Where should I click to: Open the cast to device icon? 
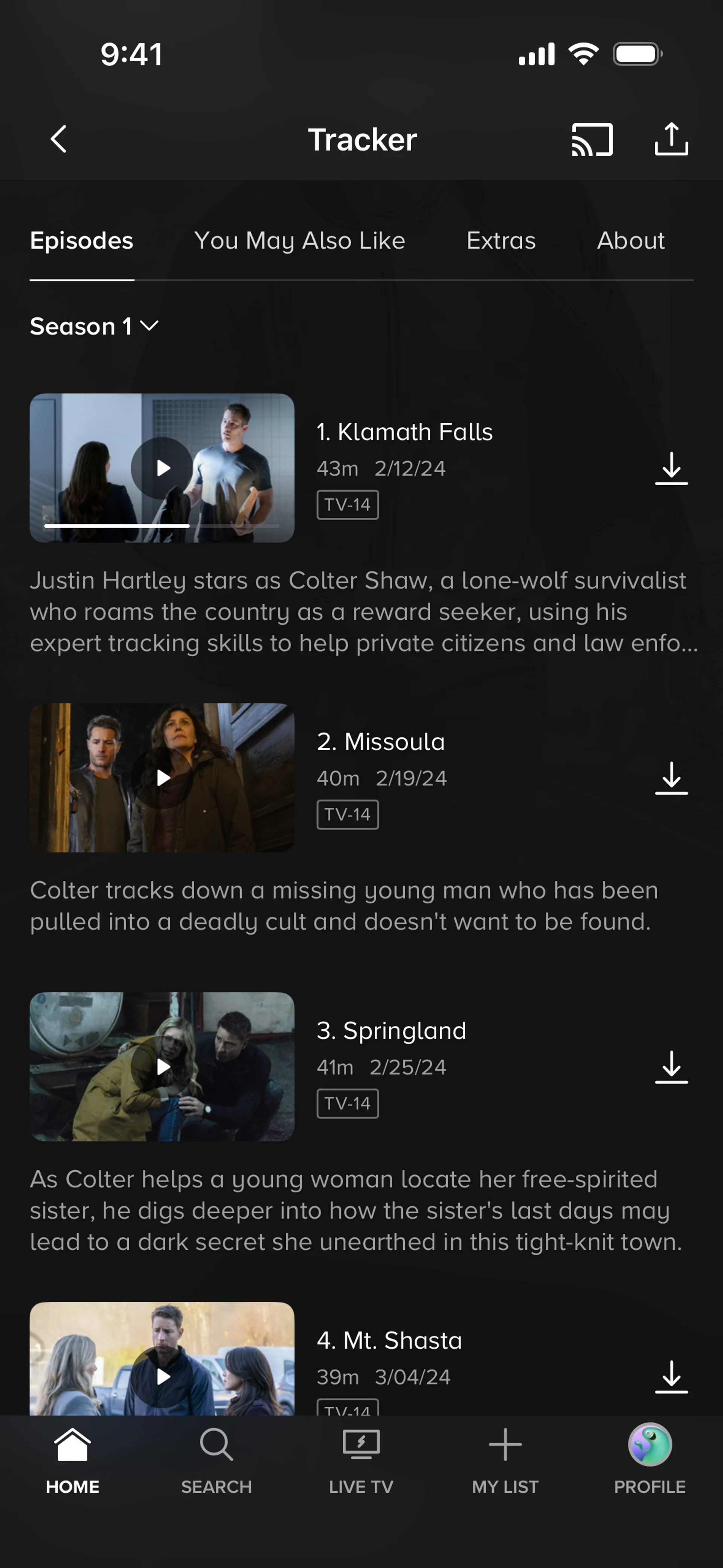(x=592, y=139)
